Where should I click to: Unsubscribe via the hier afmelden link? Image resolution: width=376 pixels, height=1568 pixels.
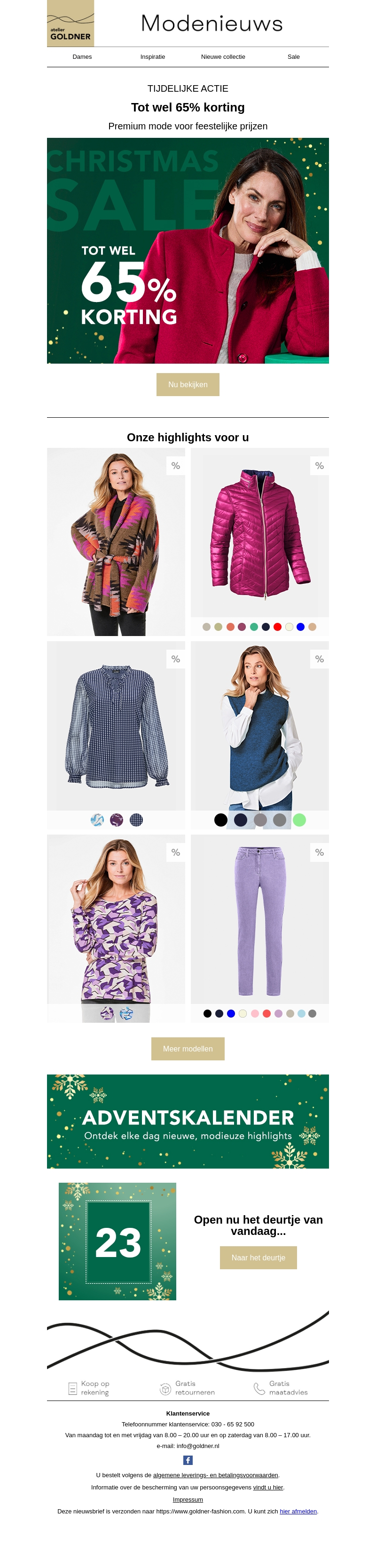pos(298,1512)
